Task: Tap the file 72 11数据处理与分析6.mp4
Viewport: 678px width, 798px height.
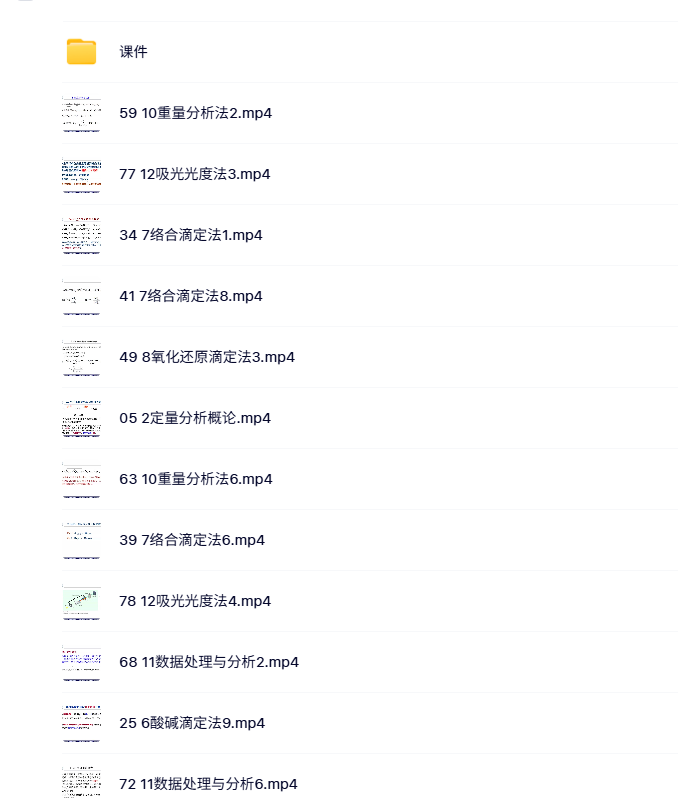Action: tap(208, 784)
